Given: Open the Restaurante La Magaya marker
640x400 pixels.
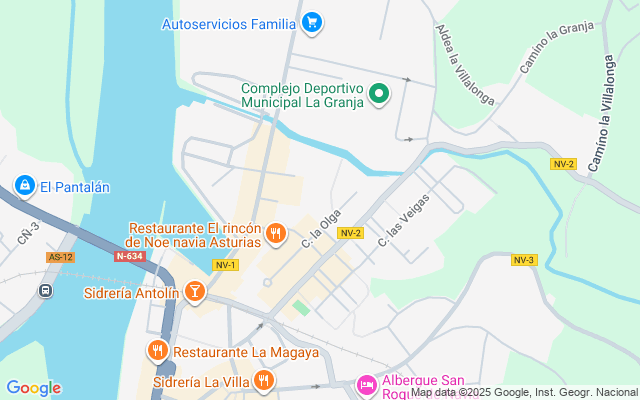Looking at the screenshot, I should tap(157, 351).
